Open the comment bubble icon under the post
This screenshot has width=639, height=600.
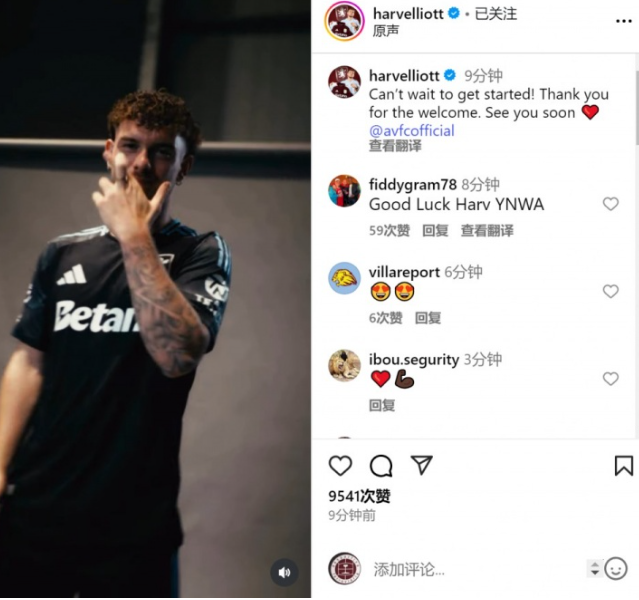(381, 466)
